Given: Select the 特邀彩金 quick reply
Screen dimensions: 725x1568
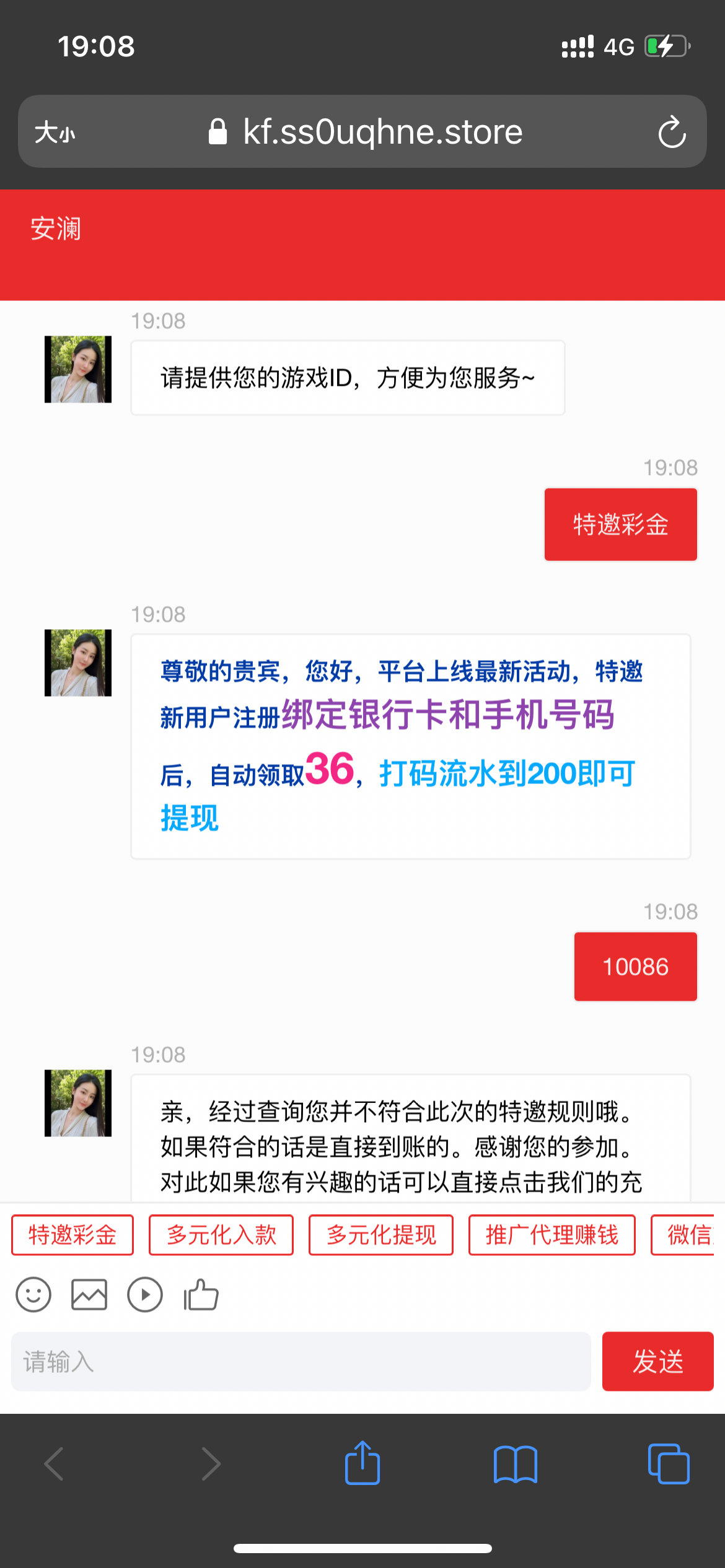Looking at the screenshot, I should point(72,1234).
